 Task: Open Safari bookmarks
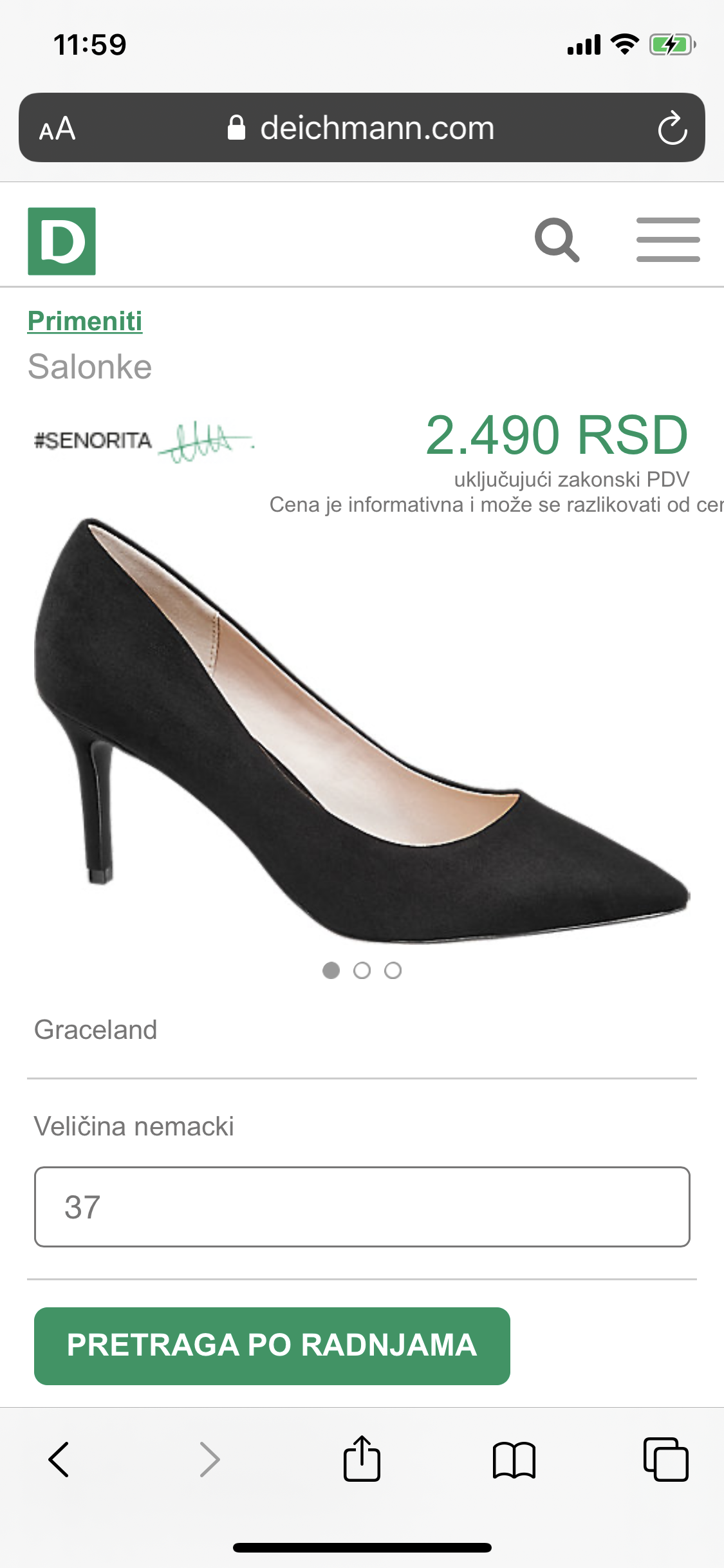pyautogui.click(x=514, y=1460)
